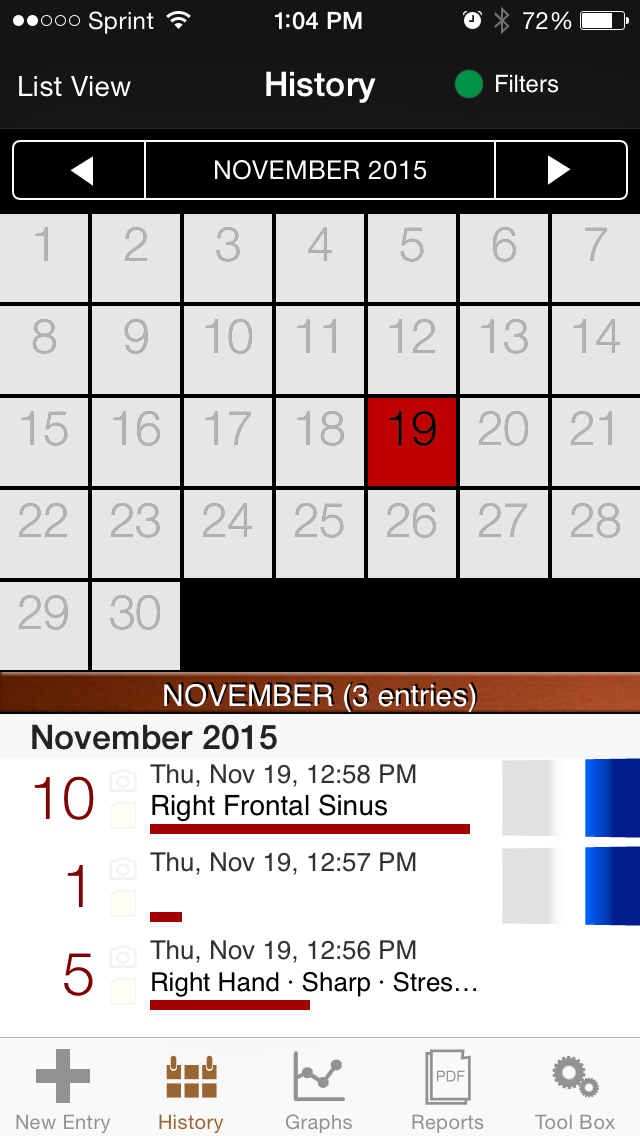Go to the previous month
Screen dimensions: 640x1136
[x=80, y=171]
